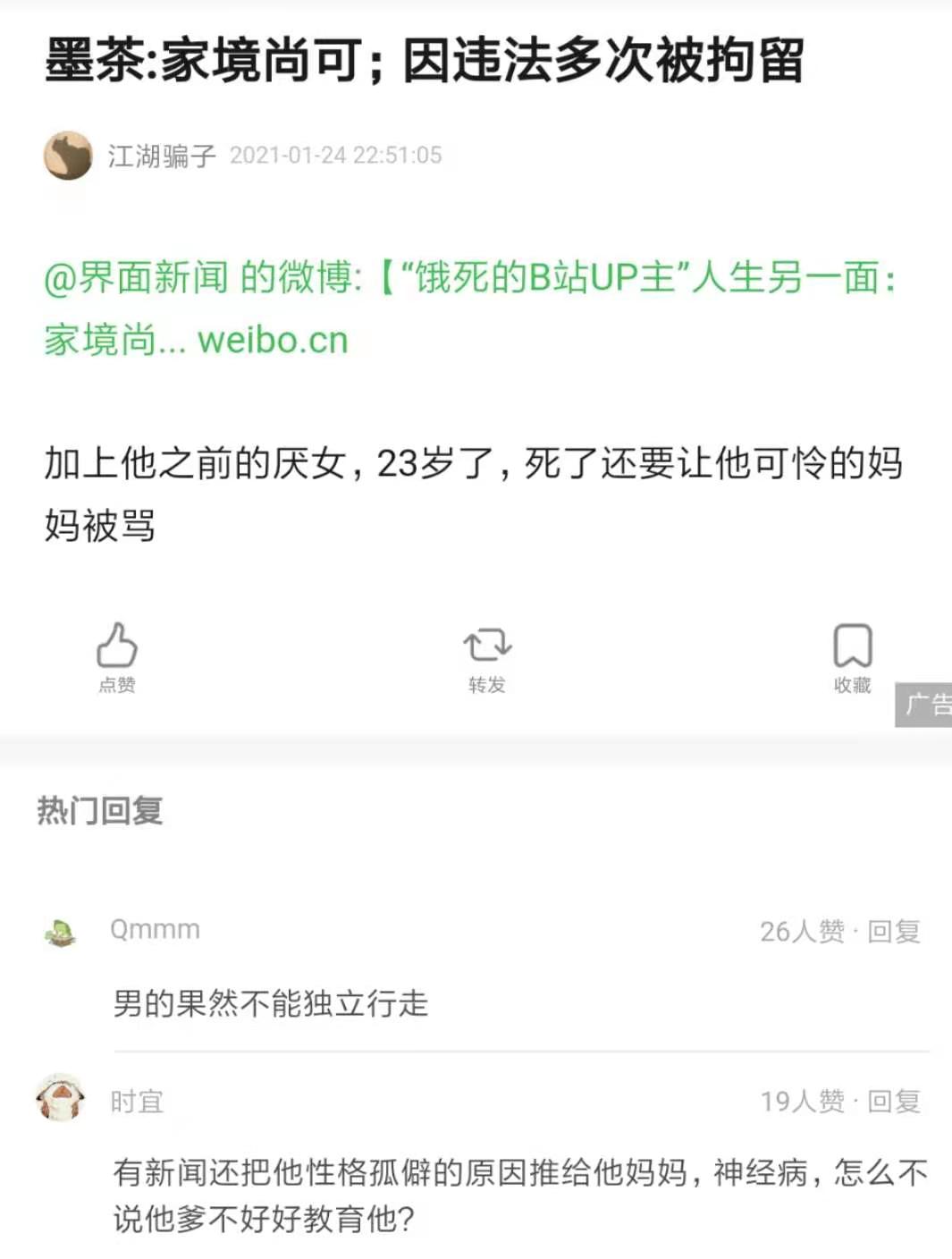Click the timestamp 2021-01-24 22:51:05
Screen dimensions: 952x1259
click(337, 154)
